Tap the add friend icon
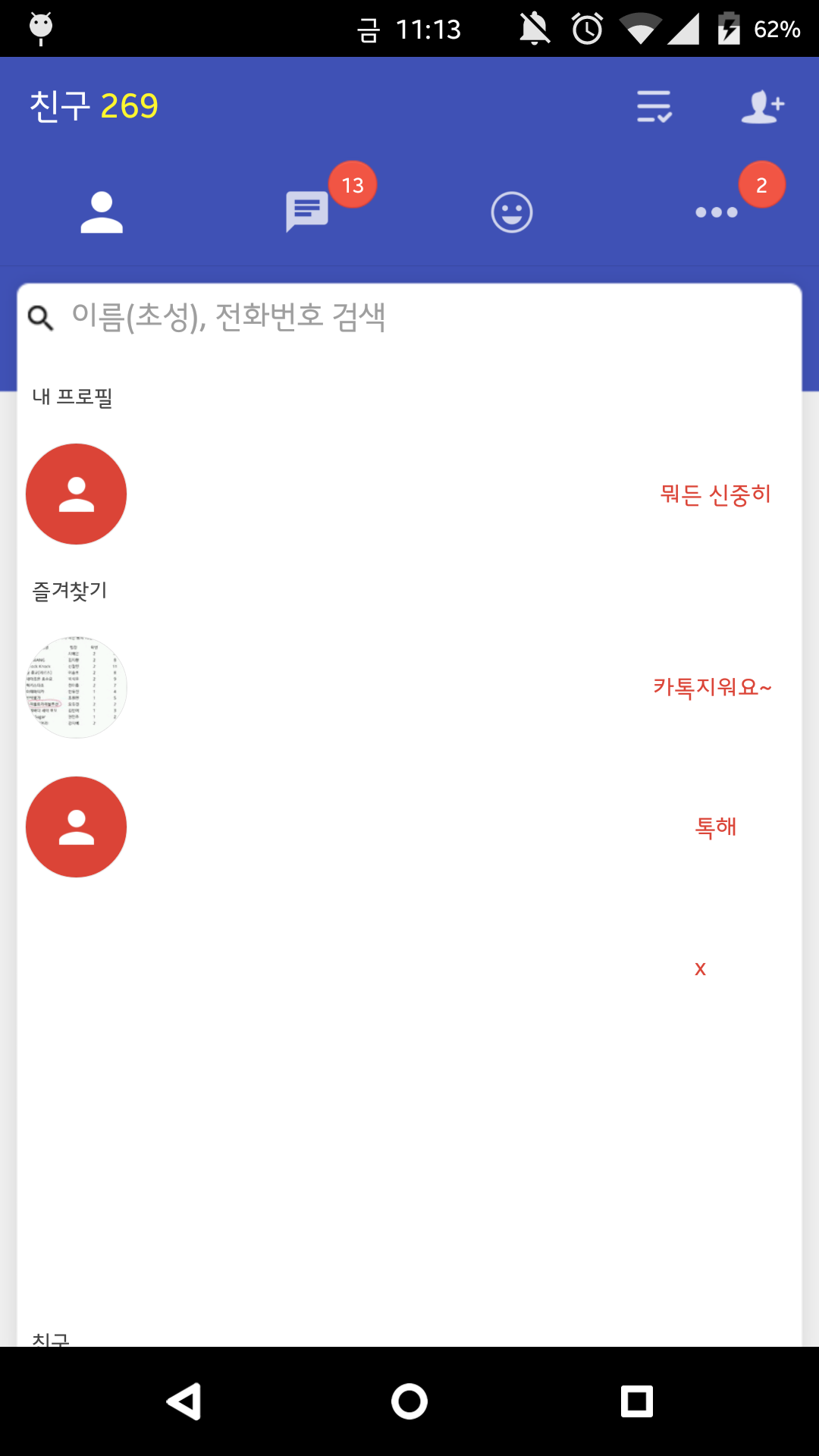This screenshot has width=819, height=1456. [x=762, y=106]
